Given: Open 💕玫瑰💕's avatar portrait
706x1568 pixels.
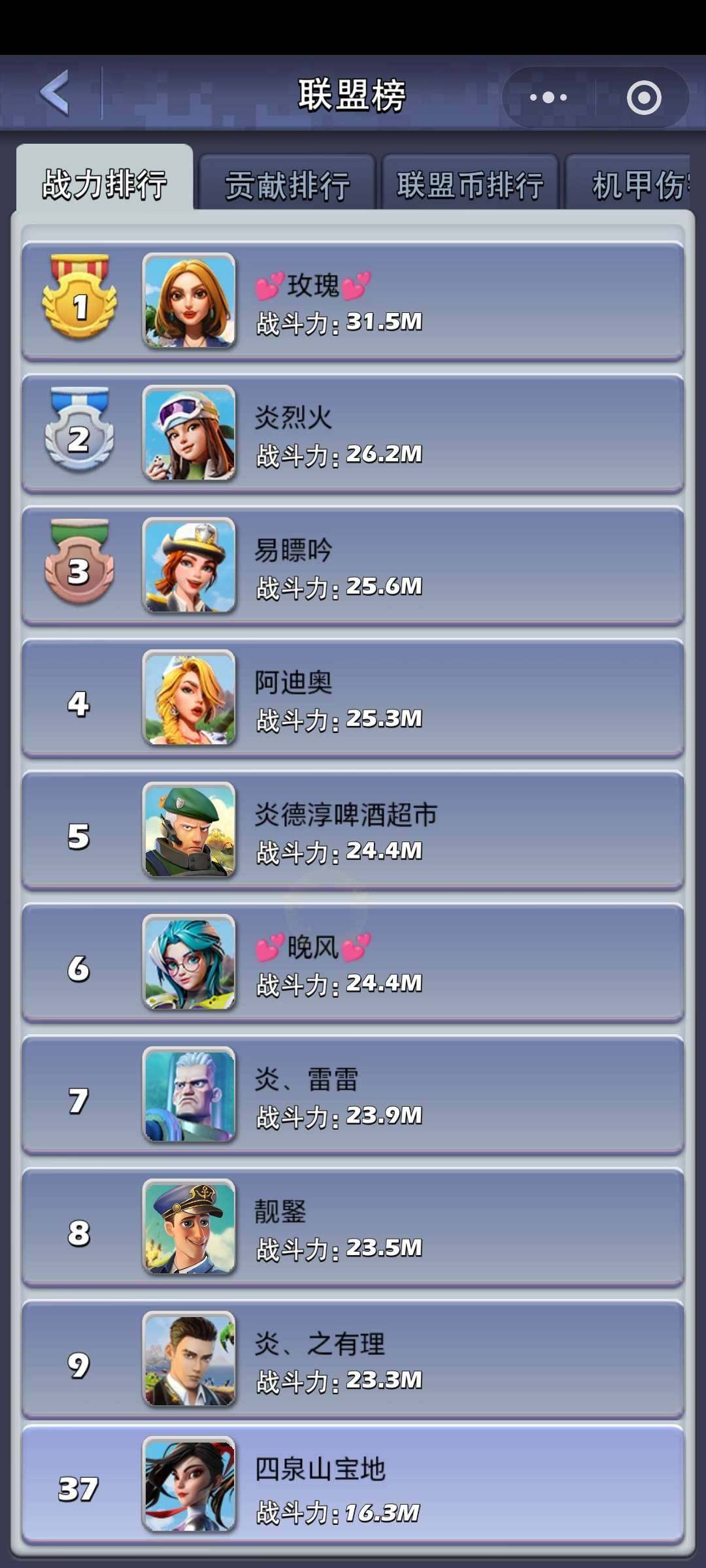Looking at the screenshot, I should tap(188, 301).
